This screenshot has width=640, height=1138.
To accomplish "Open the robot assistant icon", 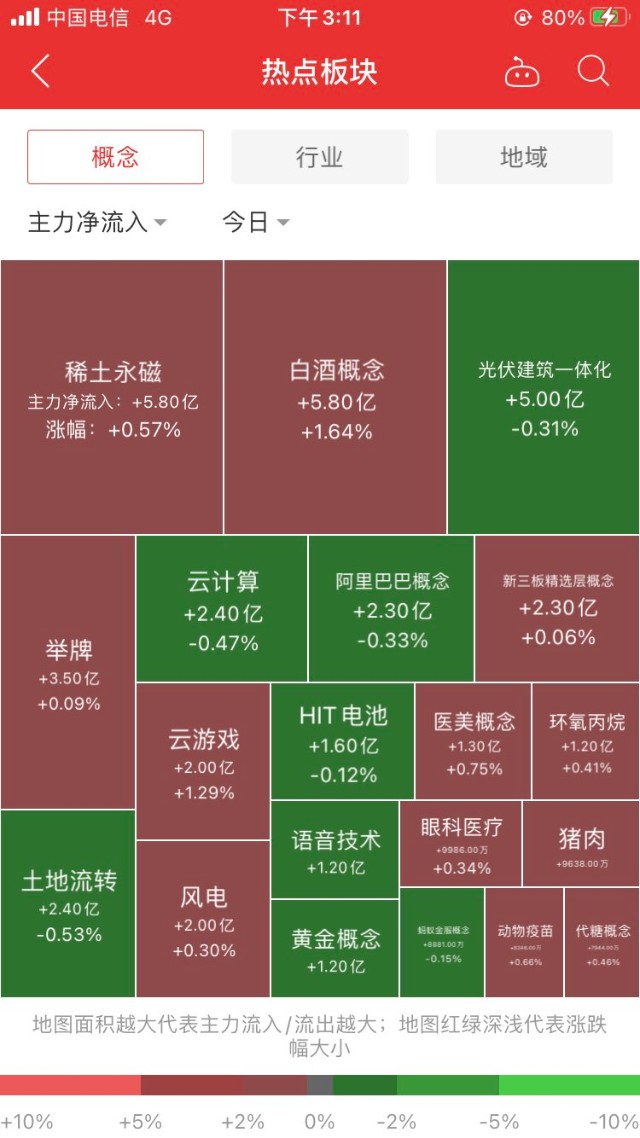I will (521, 72).
